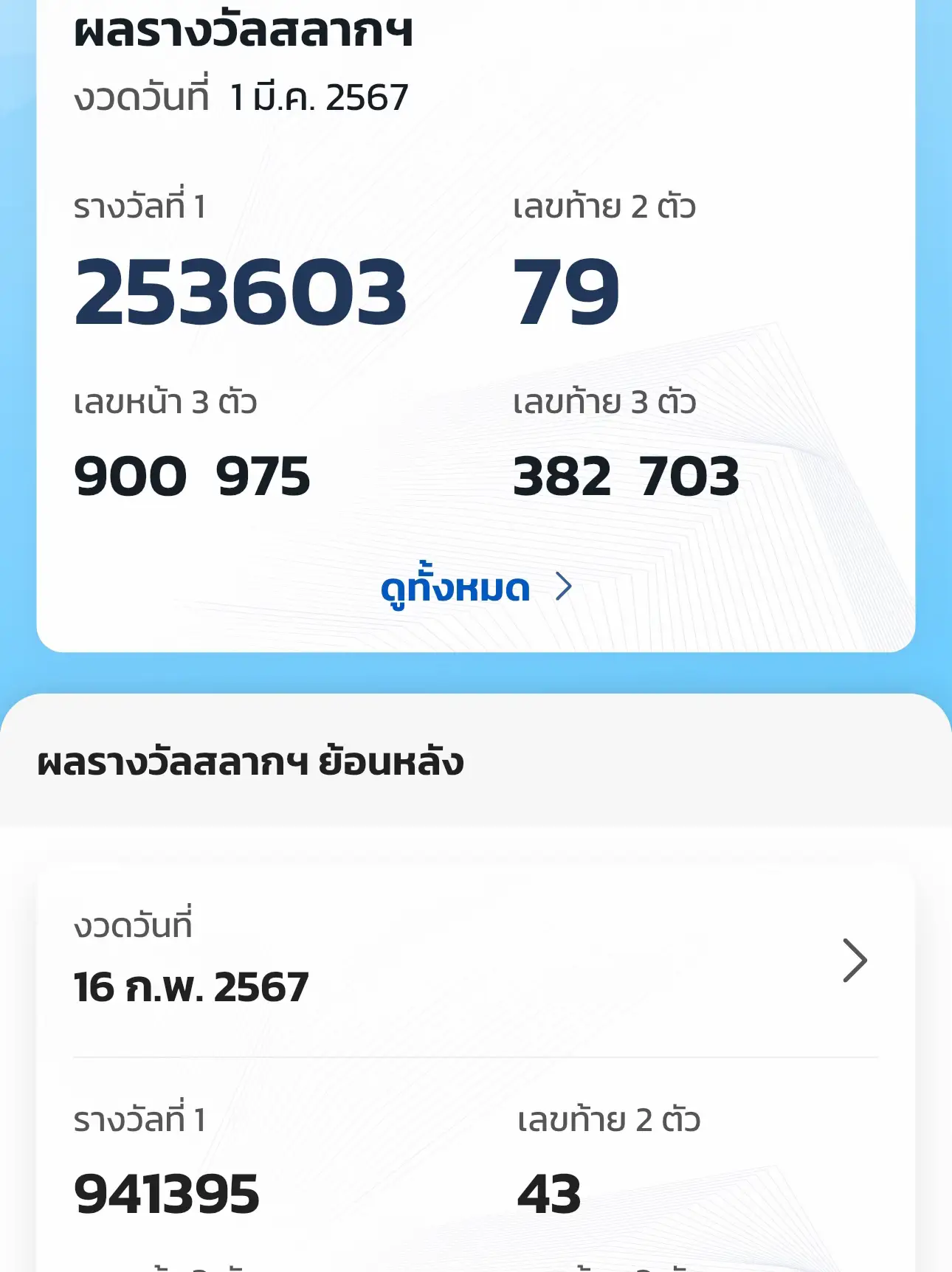952x1272 pixels.
Task: Select the two-digit result 79
Action: [565, 293]
